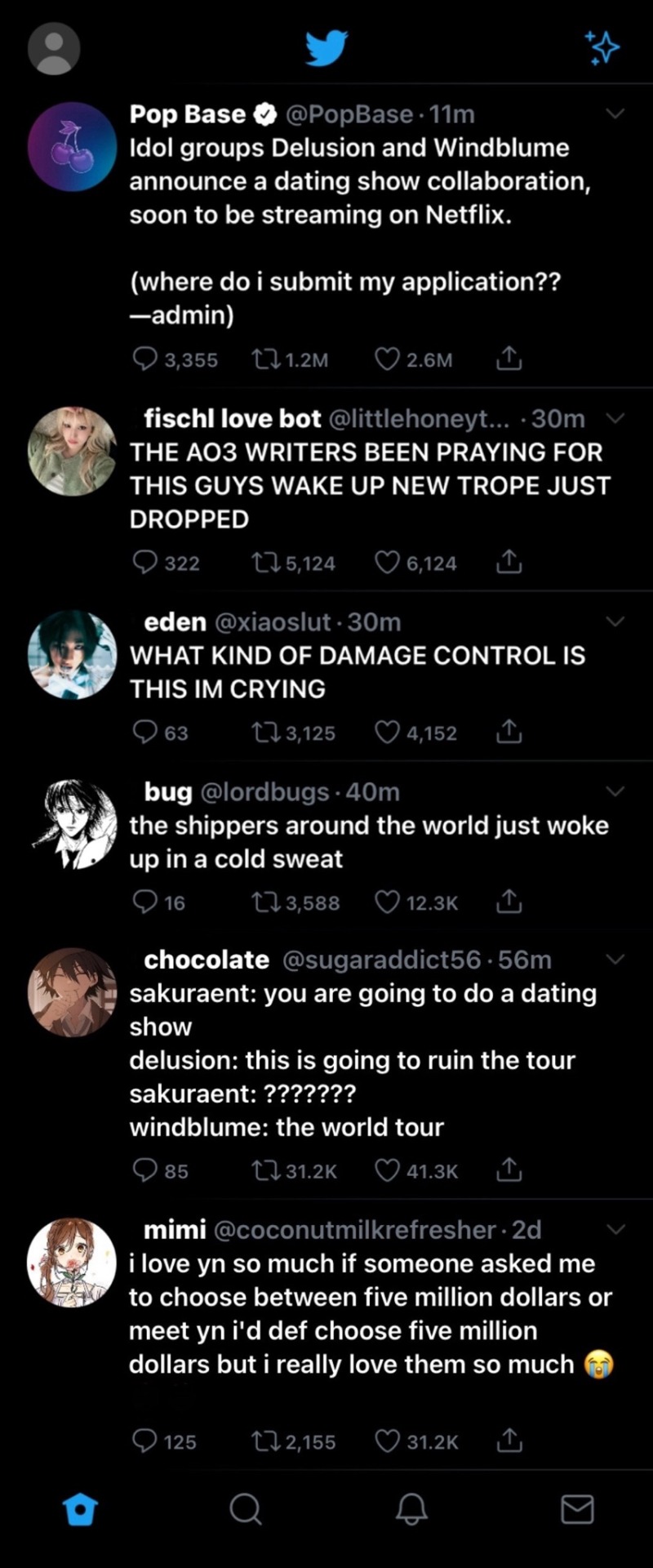Retweet chocolate's sakuraent tweet
Image resolution: width=653 pixels, height=1568 pixels.
click(x=265, y=1170)
